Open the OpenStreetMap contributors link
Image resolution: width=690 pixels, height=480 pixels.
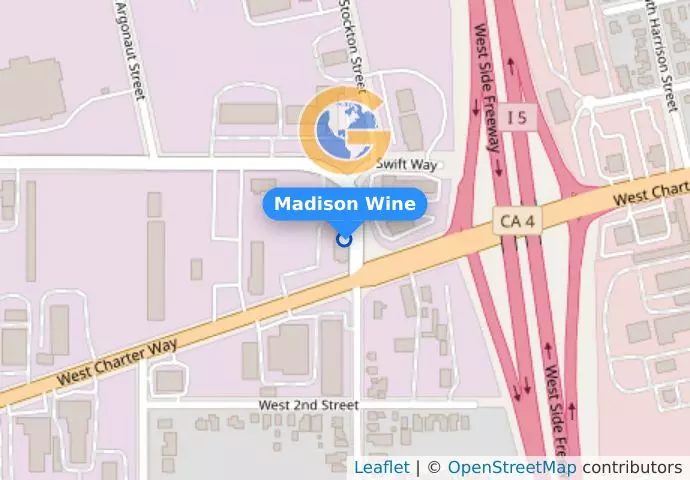(511, 467)
